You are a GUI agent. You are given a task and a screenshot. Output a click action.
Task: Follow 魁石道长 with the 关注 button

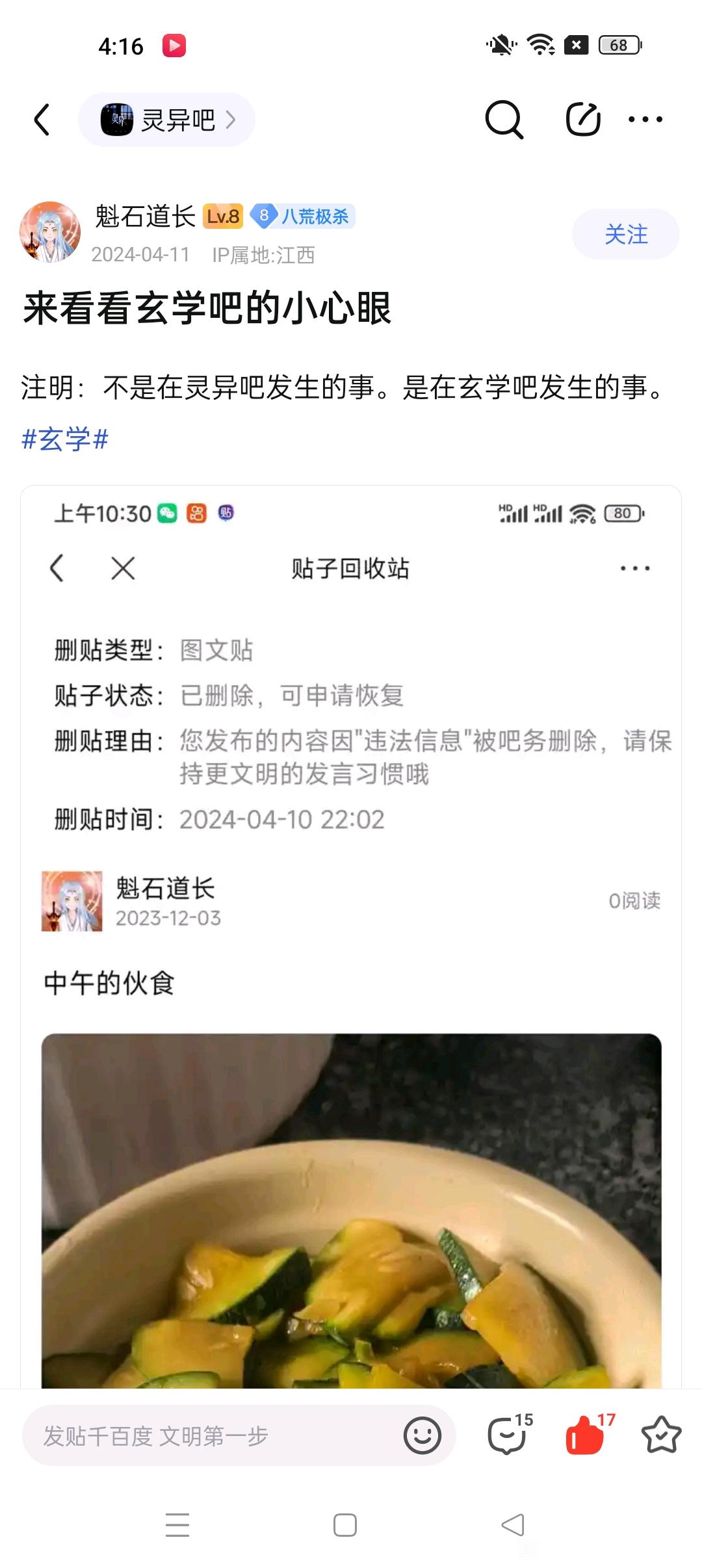coord(625,234)
